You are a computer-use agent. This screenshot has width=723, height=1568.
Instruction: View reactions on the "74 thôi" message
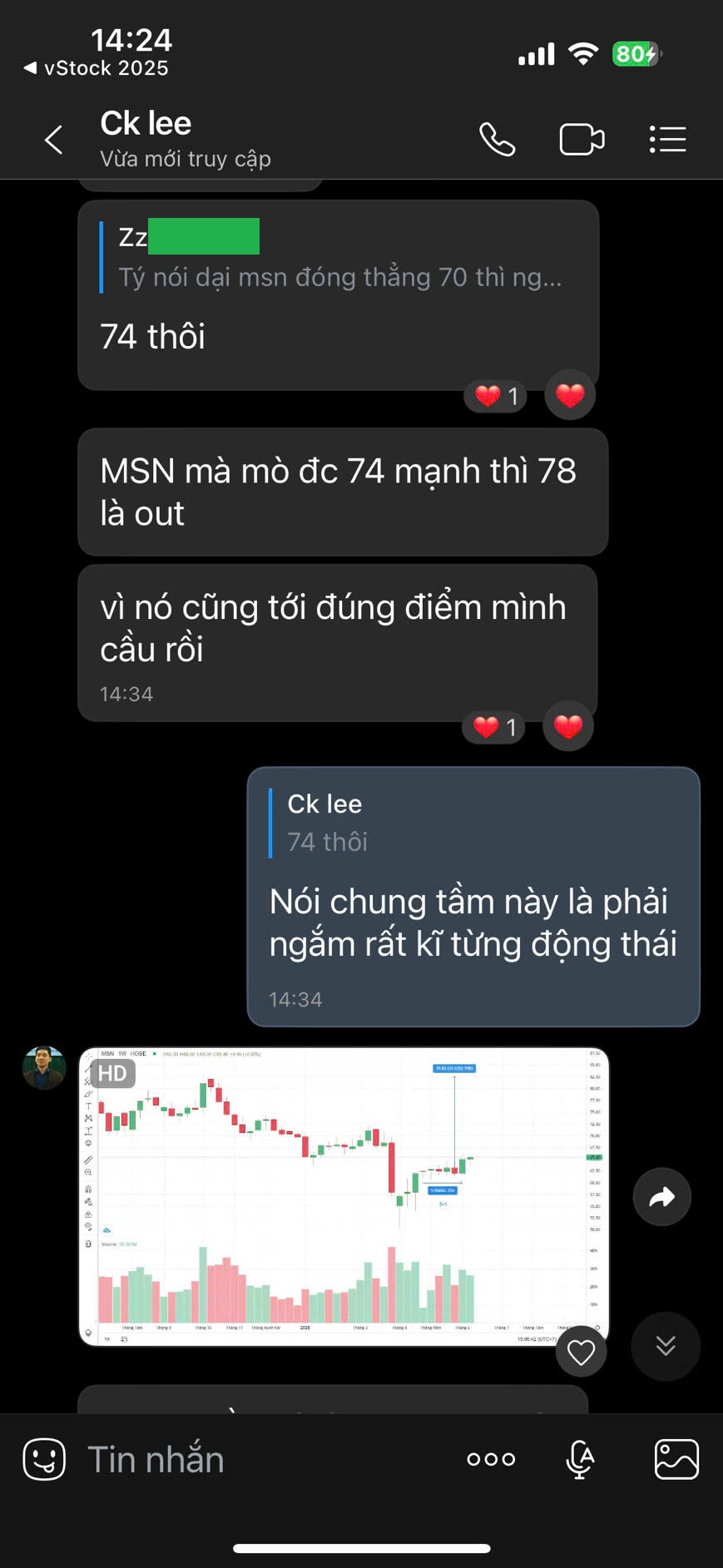pyautogui.click(x=496, y=396)
